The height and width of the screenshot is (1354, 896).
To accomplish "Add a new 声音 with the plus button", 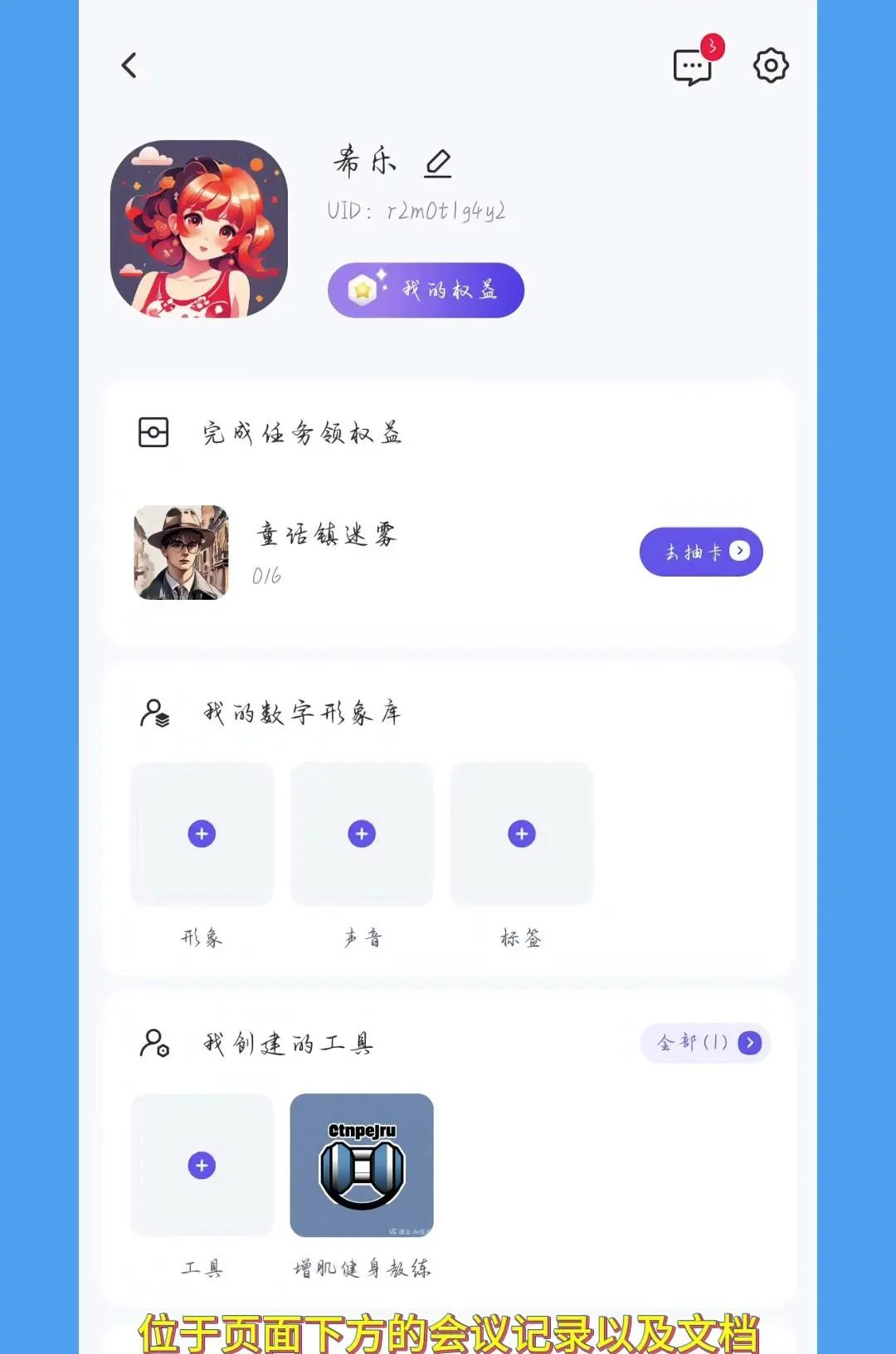I will (361, 834).
